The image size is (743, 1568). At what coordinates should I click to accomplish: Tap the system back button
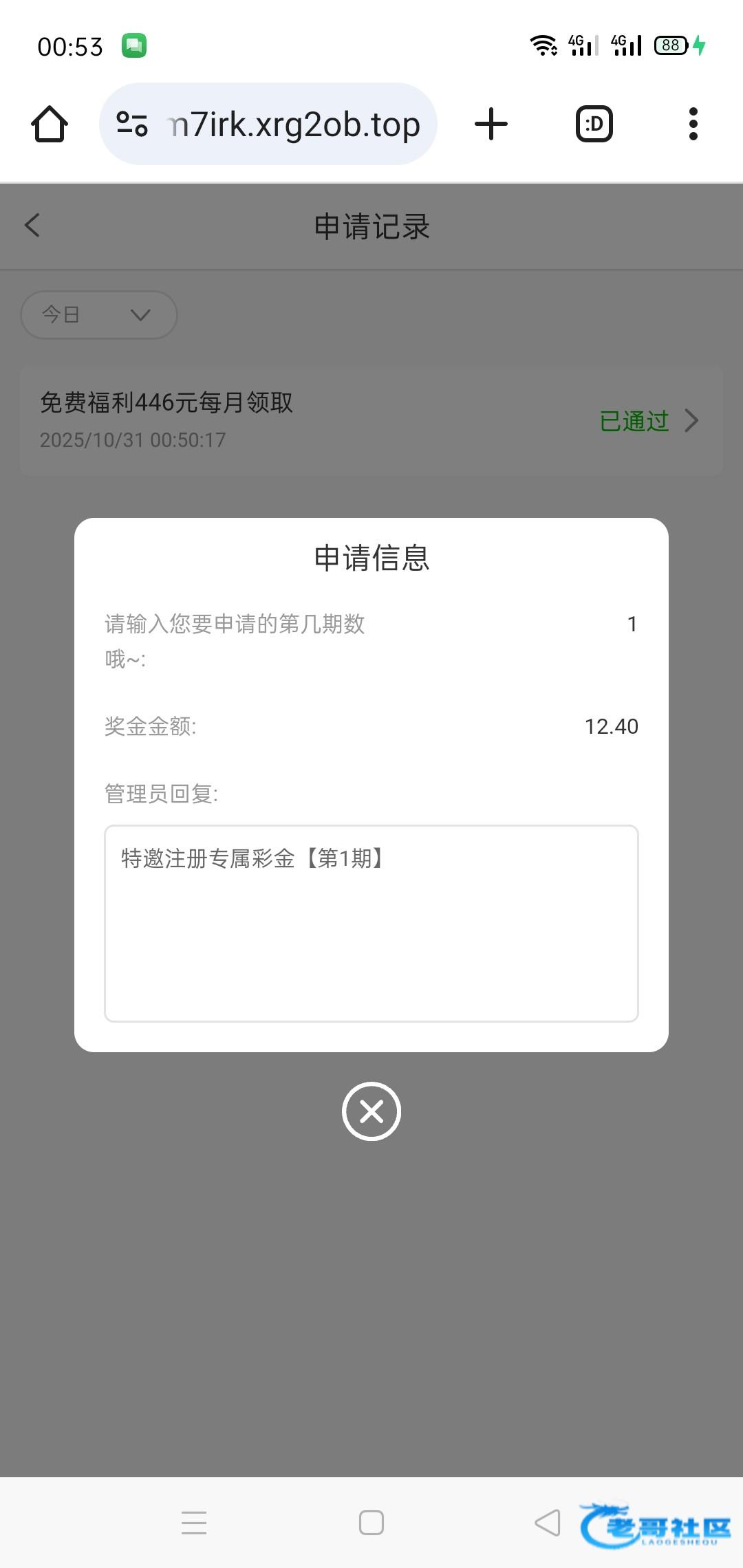coord(548,1523)
